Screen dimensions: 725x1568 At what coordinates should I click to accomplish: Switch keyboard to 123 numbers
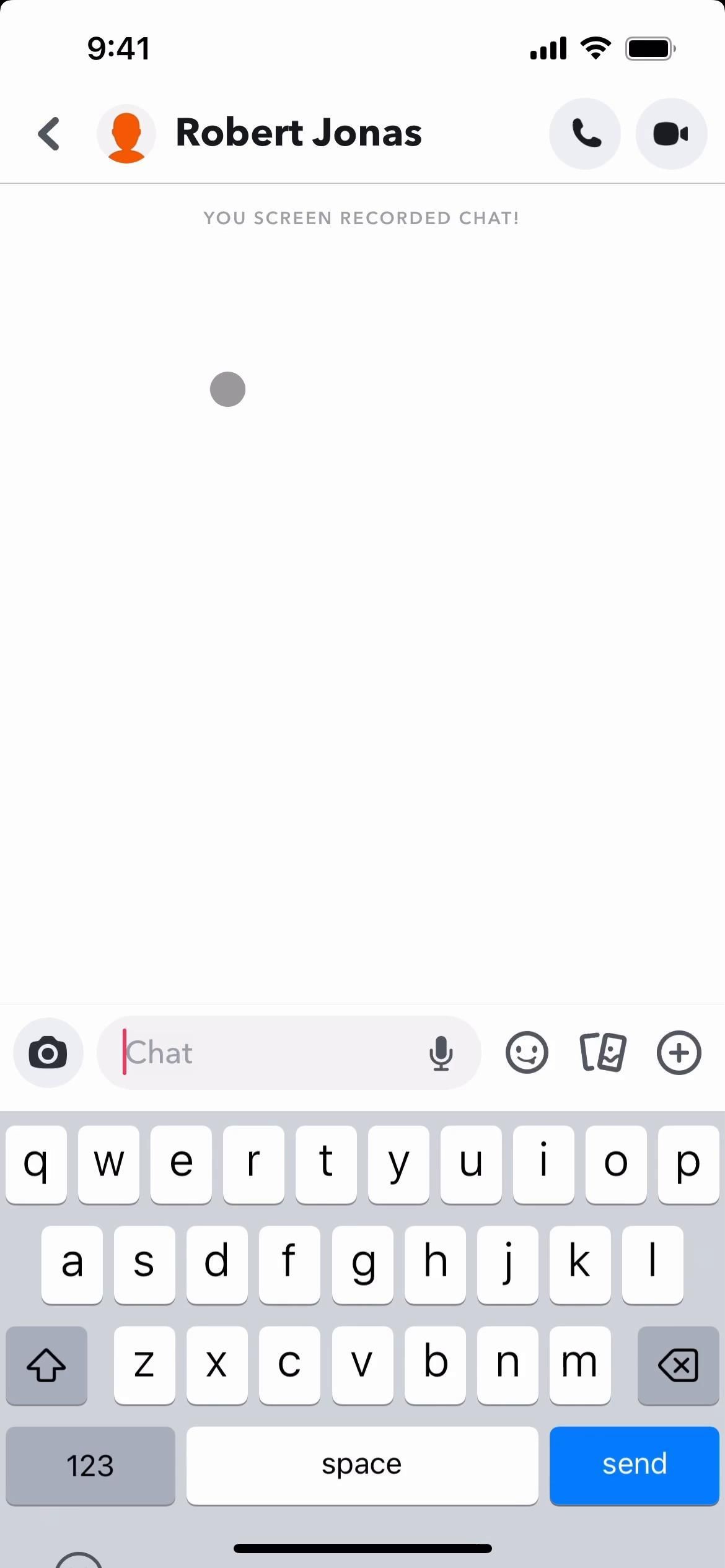[90, 1465]
